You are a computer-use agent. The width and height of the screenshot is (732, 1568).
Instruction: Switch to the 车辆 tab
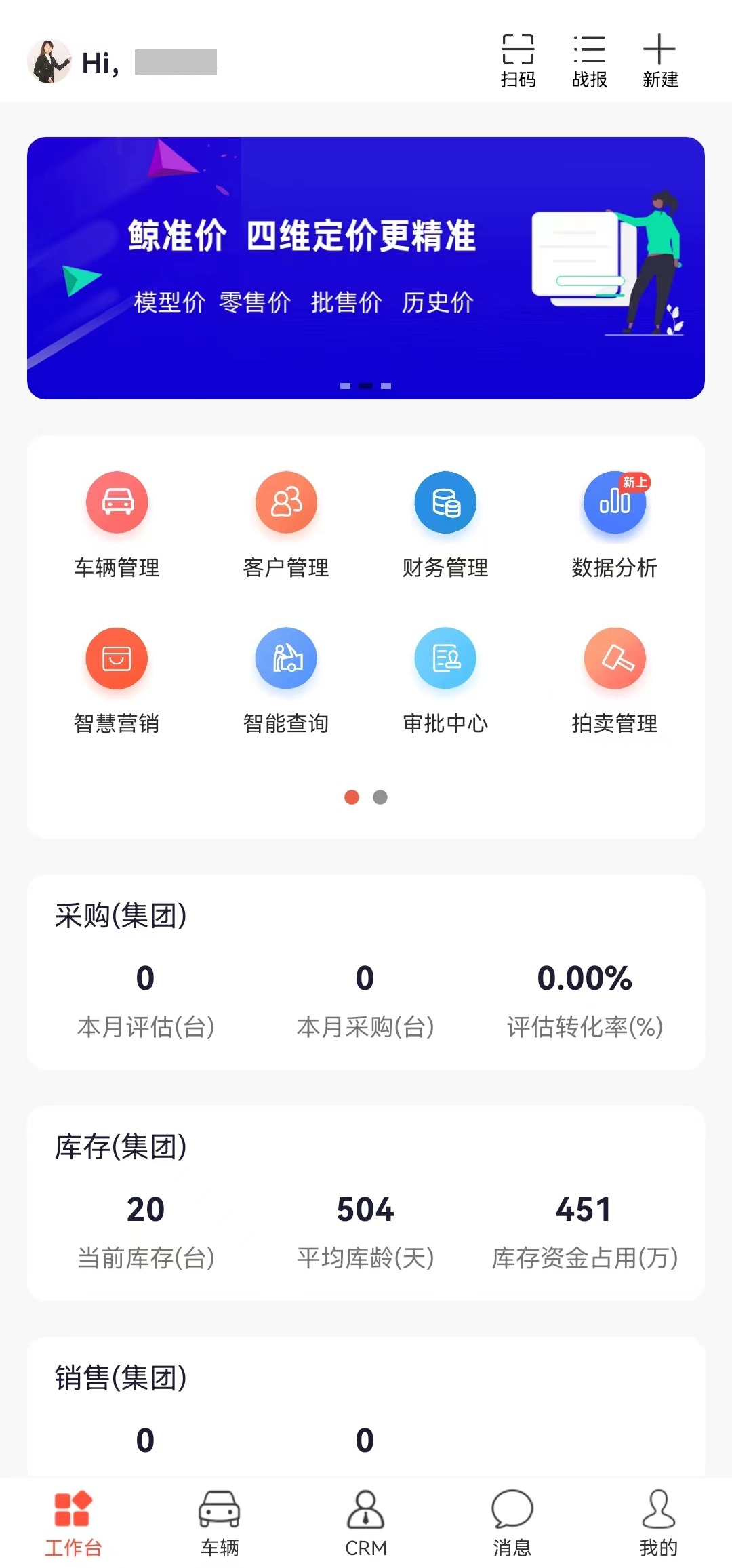click(x=220, y=1523)
